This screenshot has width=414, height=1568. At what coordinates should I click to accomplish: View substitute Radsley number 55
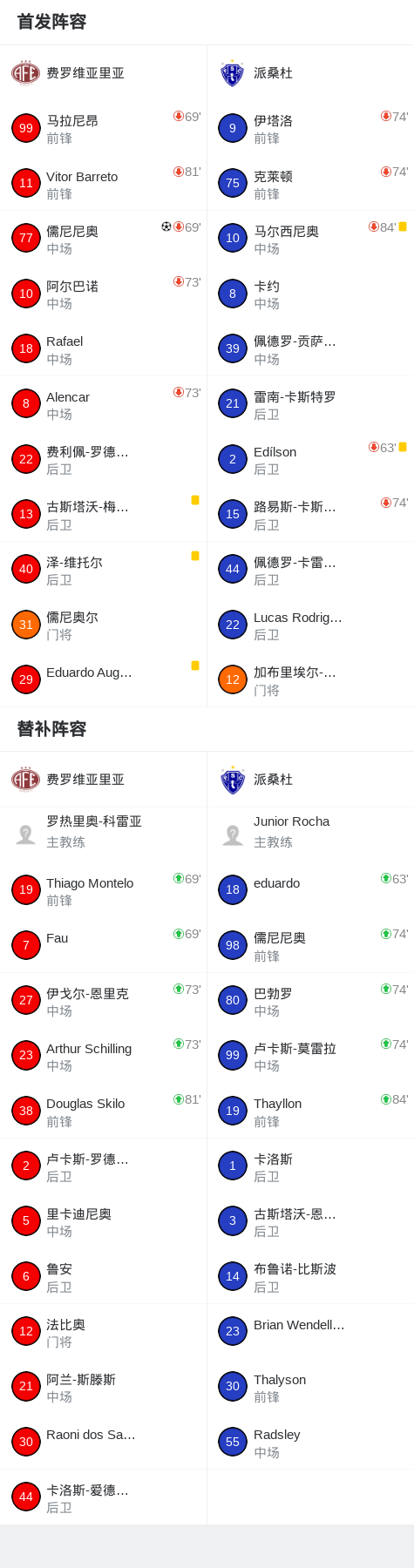(310, 1442)
